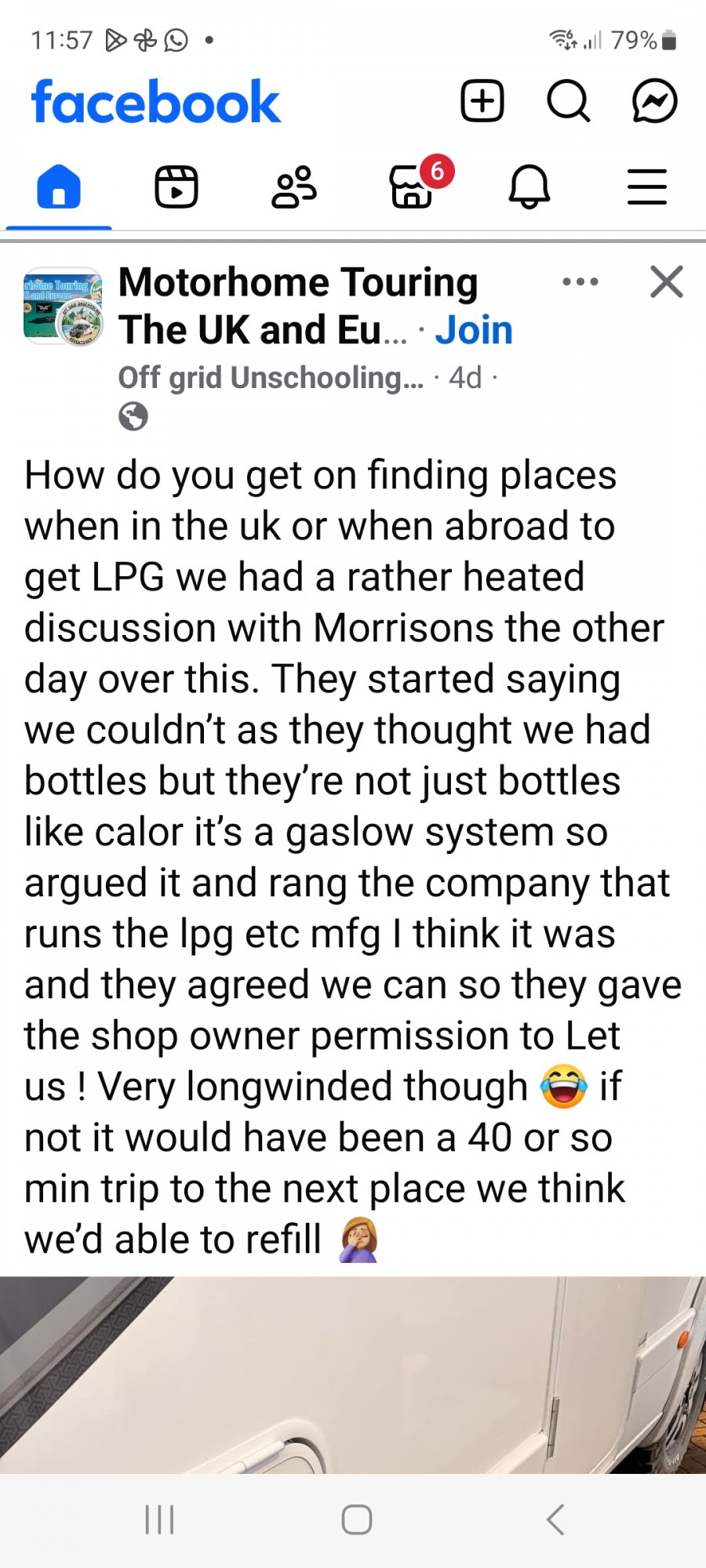Image resolution: width=706 pixels, height=1568 pixels.
Task: Open the hamburger menu tab
Action: coord(647,187)
